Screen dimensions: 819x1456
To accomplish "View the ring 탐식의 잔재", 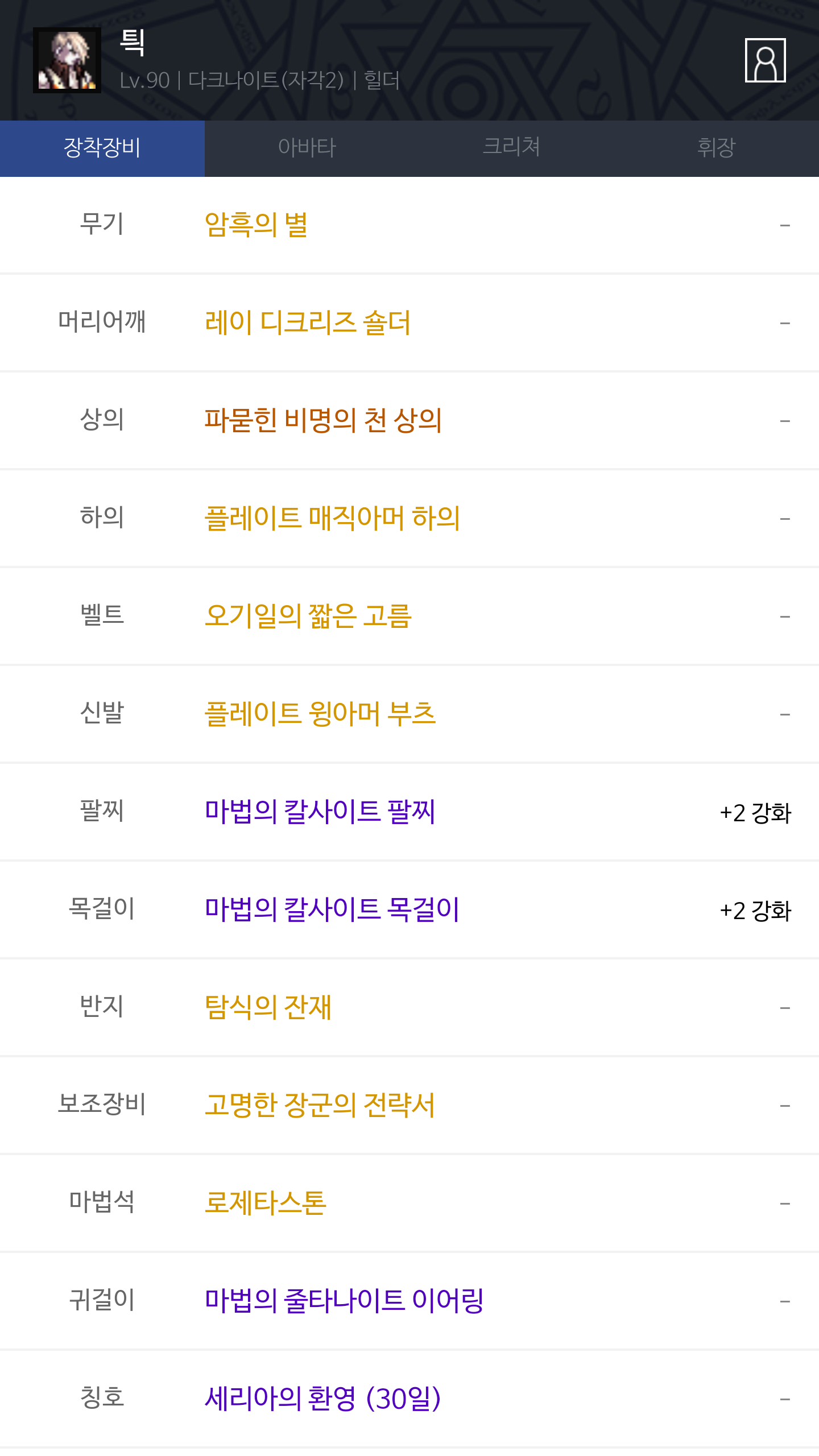I will pyautogui.click(x=268, y=1007).
